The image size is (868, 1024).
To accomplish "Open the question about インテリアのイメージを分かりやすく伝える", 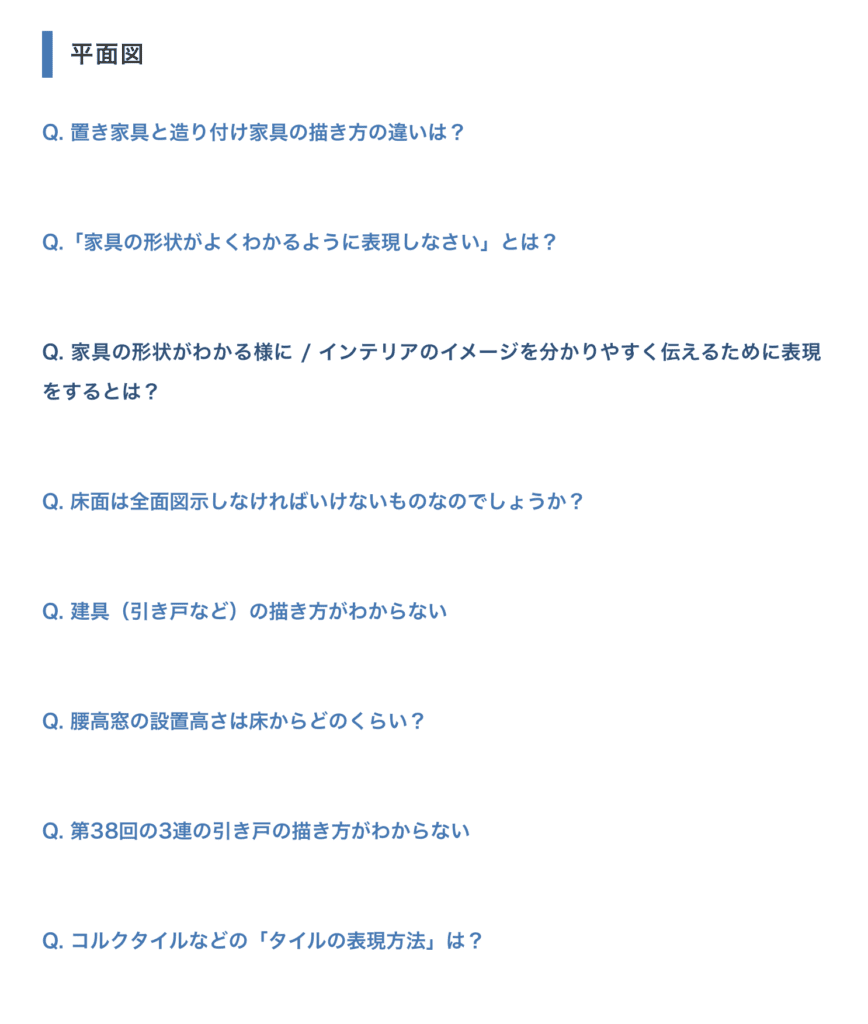I will pos(431,353).
